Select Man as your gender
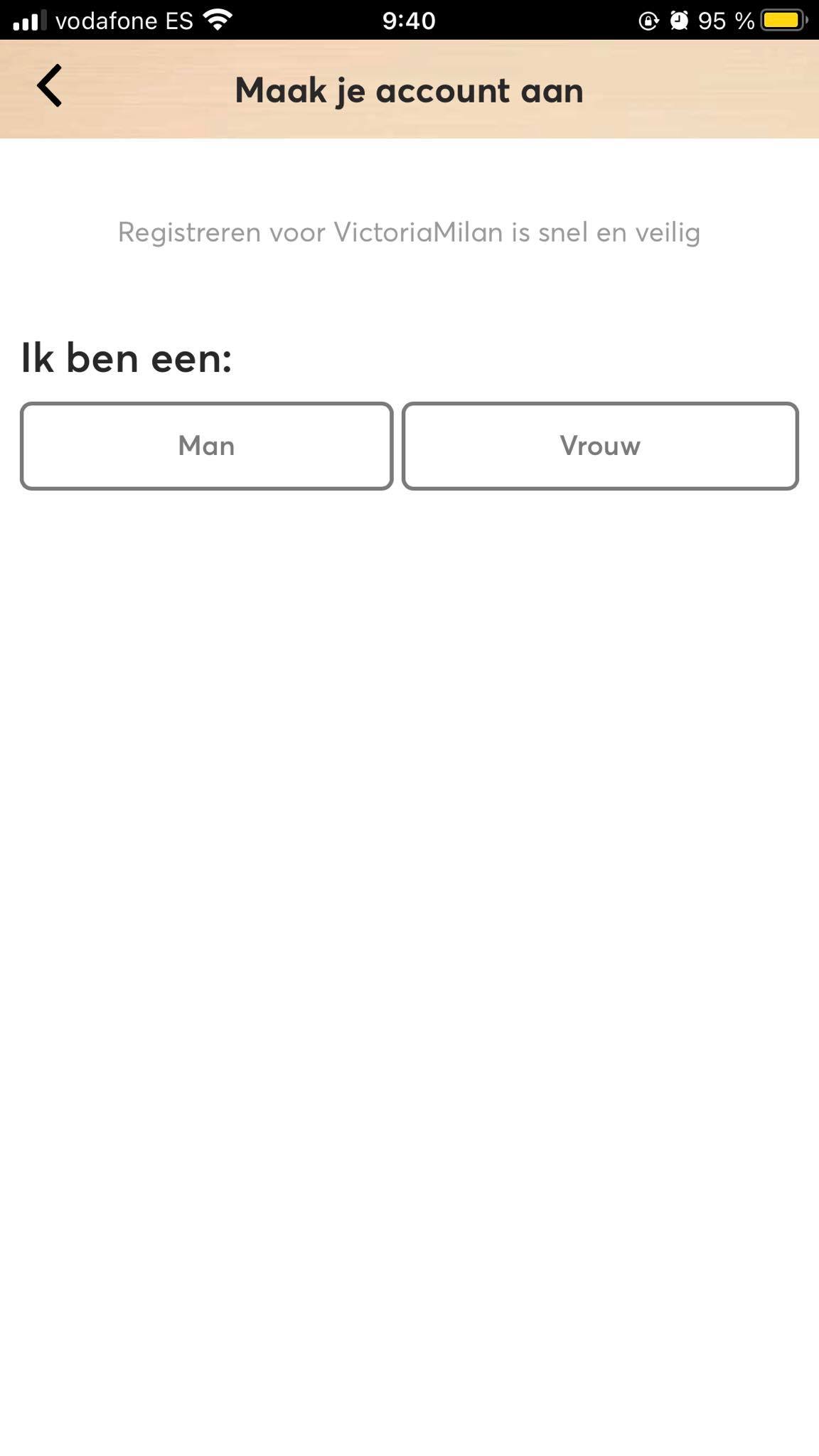Image resolution: width=819 pixels, height=1456 pixels. pos(206,446)
